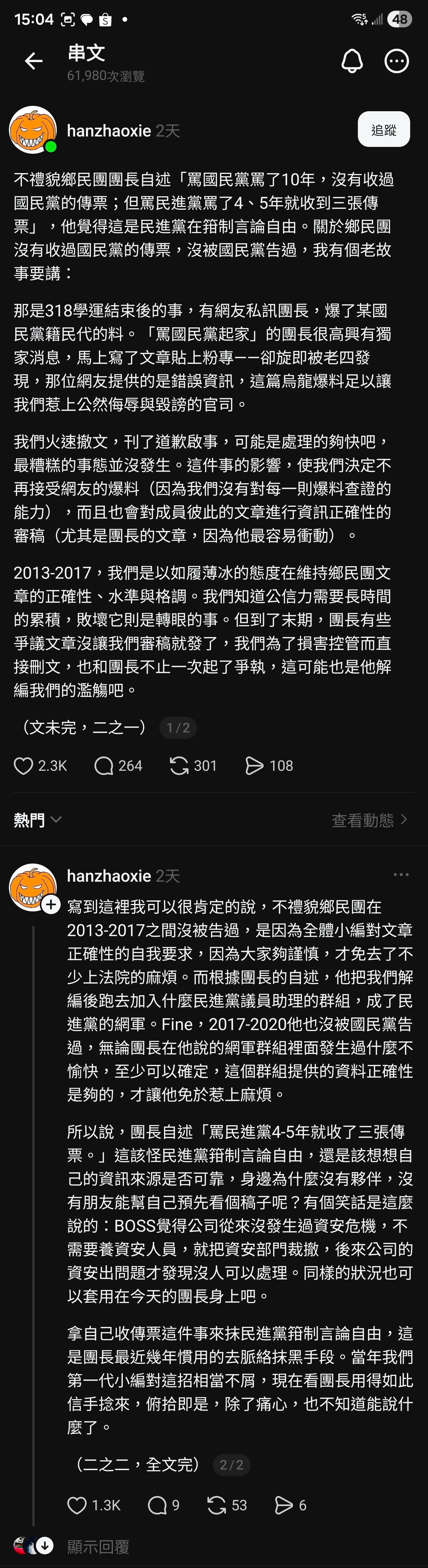Repost the main post with 301 reposts
The height and width of the screenshot is (1568, 428).
click(x=179, y=766)
